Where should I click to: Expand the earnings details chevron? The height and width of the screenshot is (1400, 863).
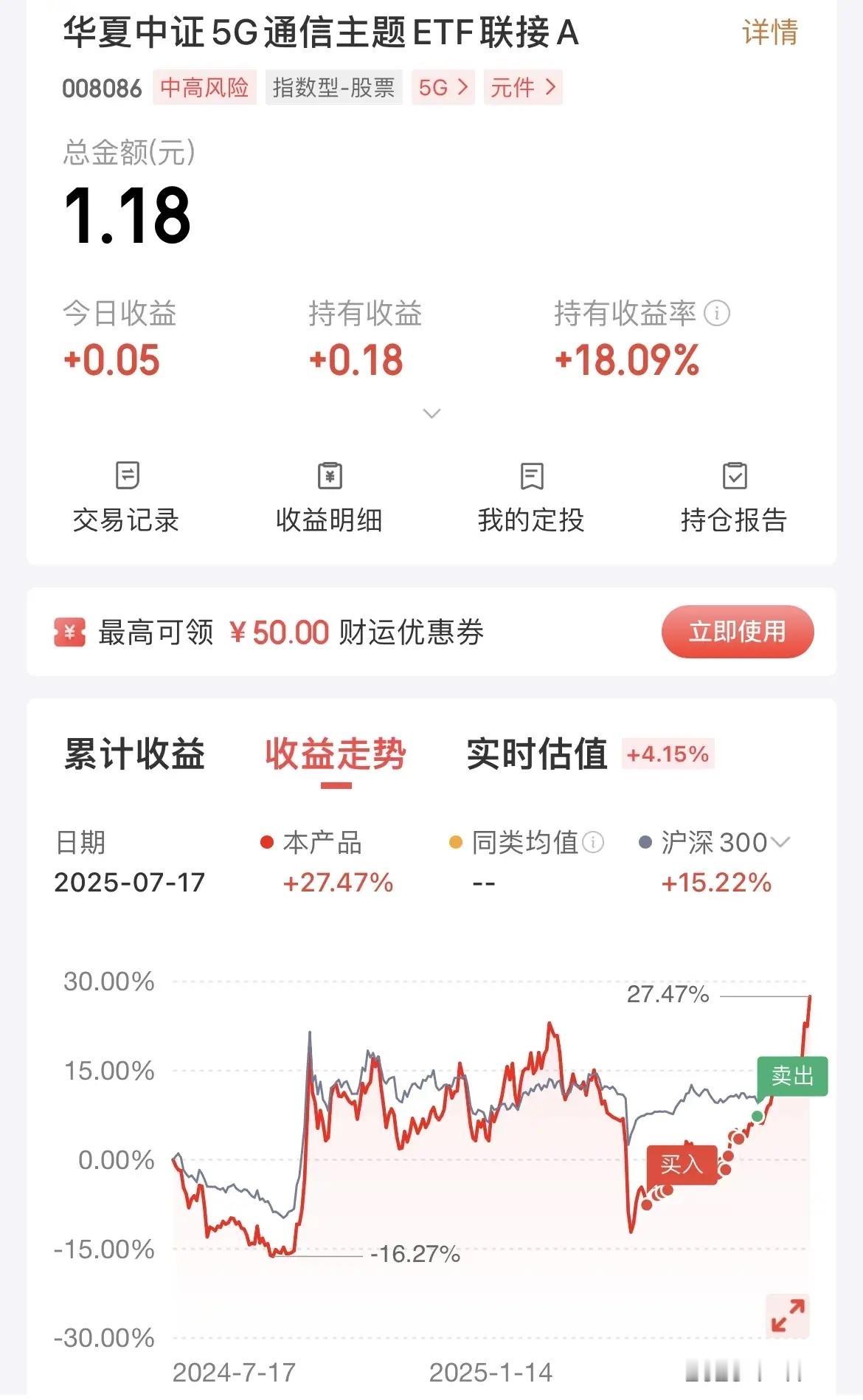(x=431, y=413)
